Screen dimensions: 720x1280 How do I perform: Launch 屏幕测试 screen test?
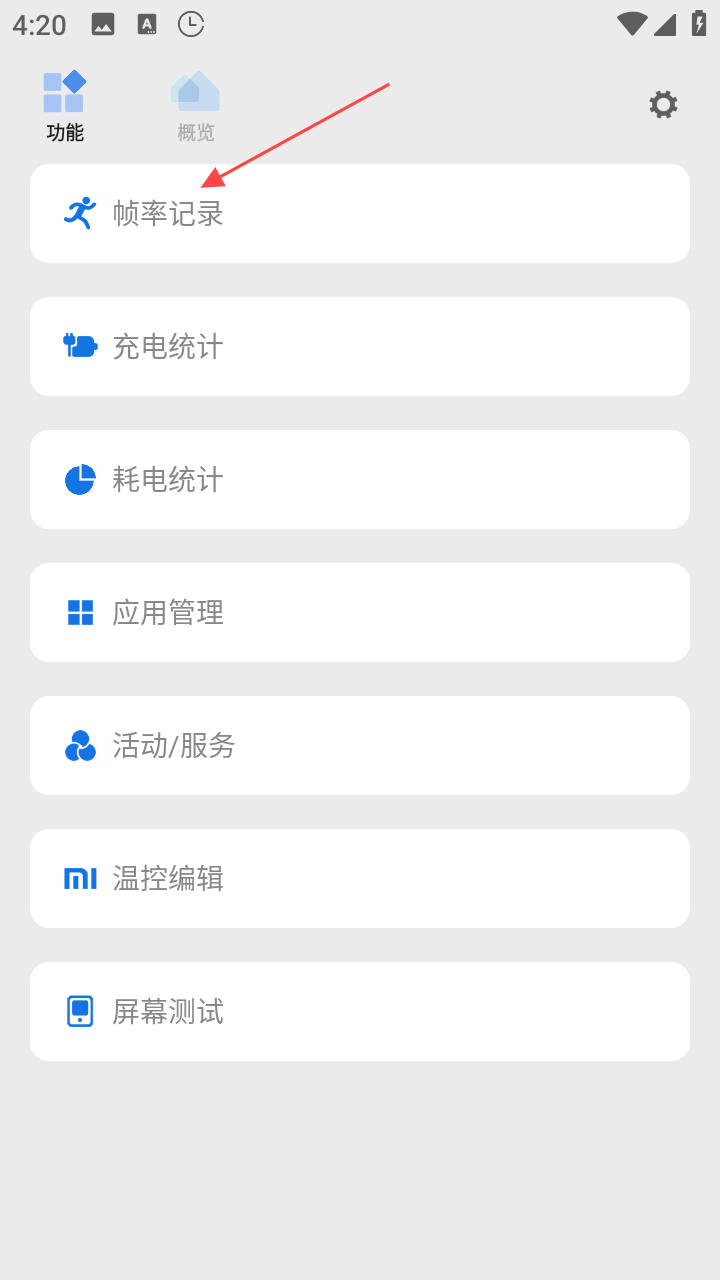360,1012
